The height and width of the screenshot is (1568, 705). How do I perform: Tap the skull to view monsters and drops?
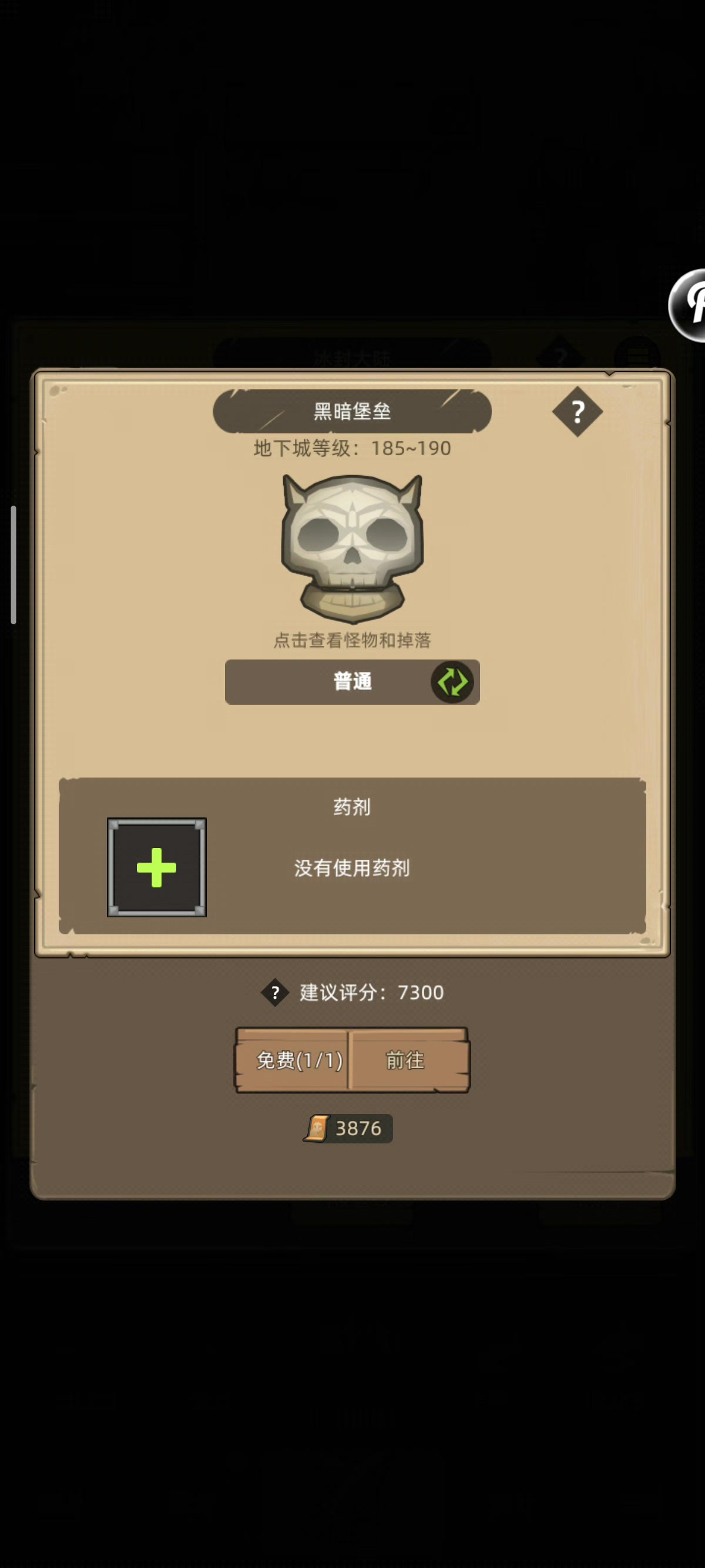point(352,548)
